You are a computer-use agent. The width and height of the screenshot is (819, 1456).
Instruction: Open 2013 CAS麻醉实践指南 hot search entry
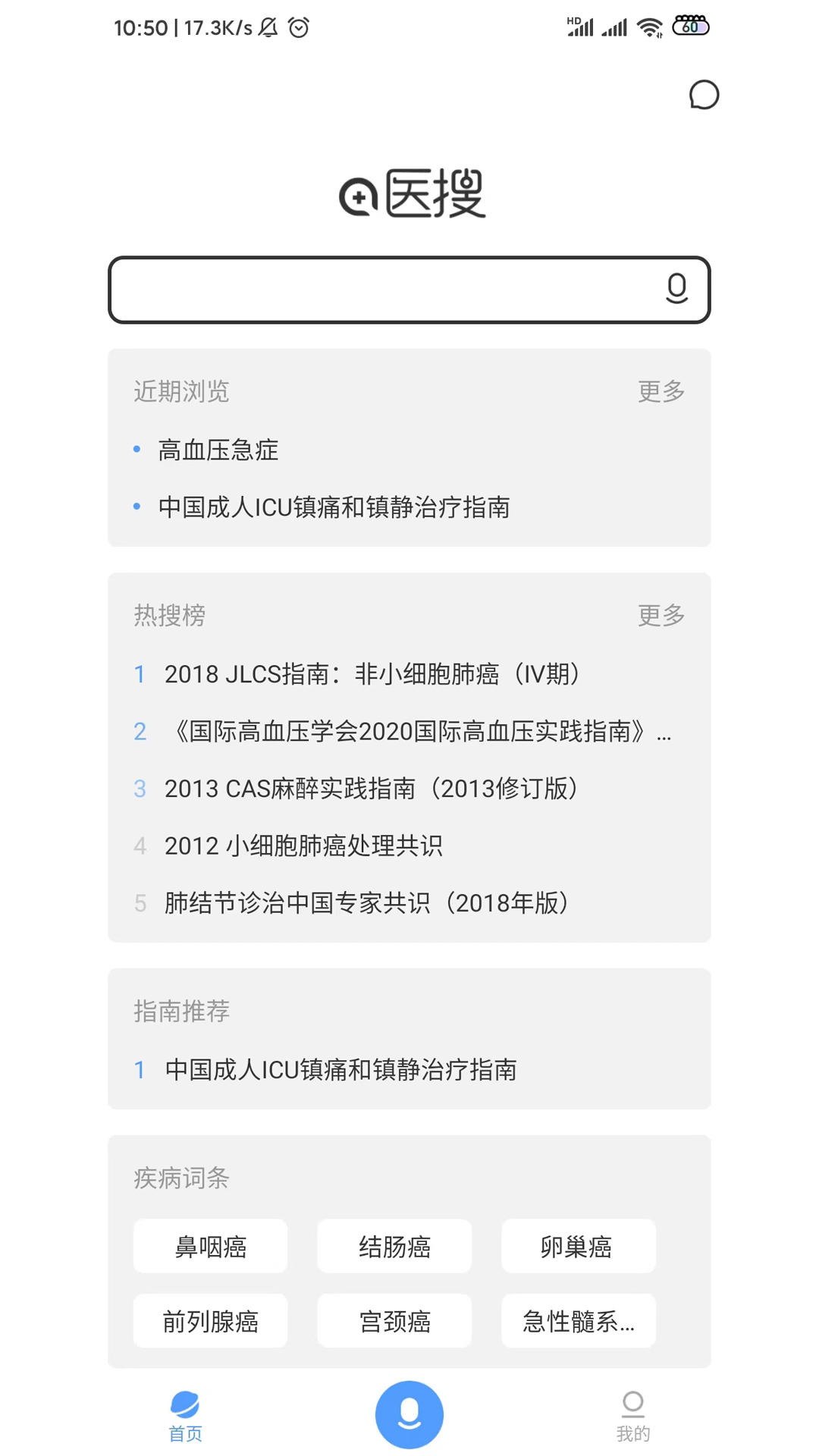tap(371, 789)
